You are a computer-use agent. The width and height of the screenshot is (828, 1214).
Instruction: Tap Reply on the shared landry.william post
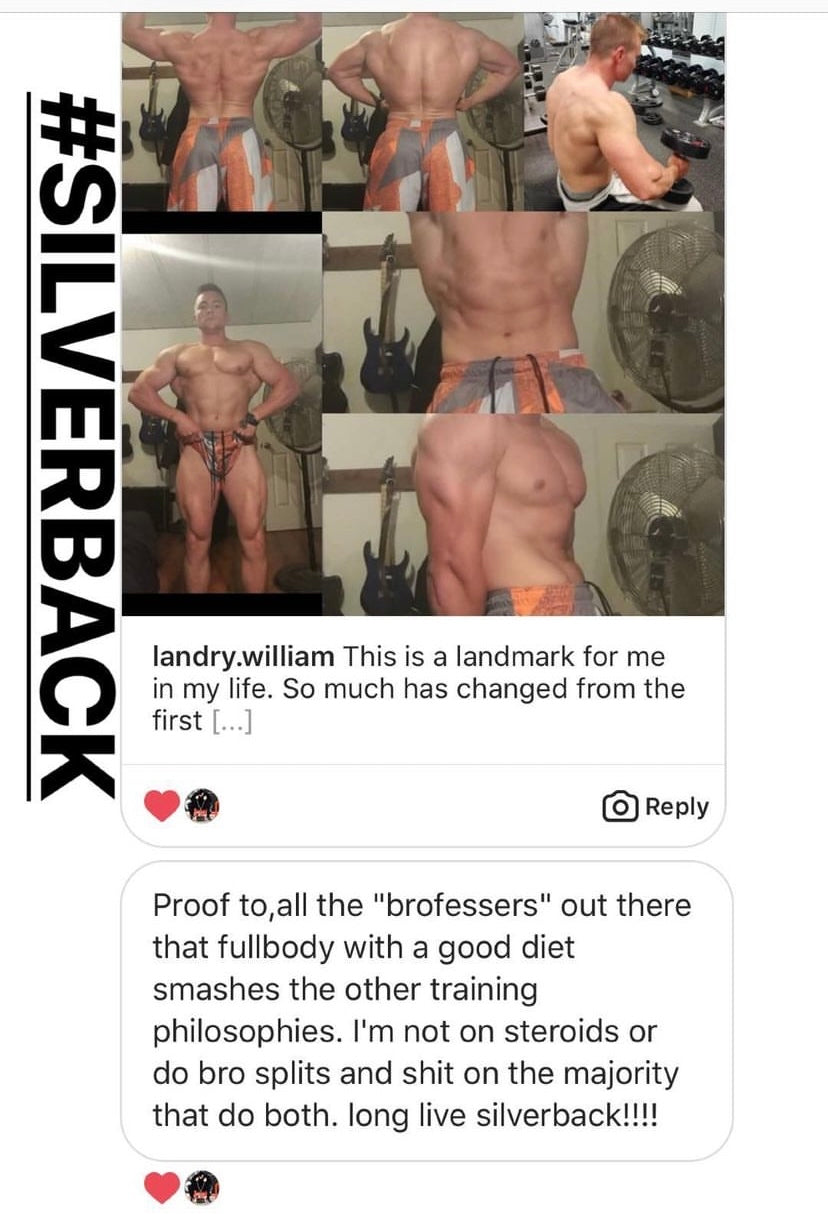pos(657,806)
